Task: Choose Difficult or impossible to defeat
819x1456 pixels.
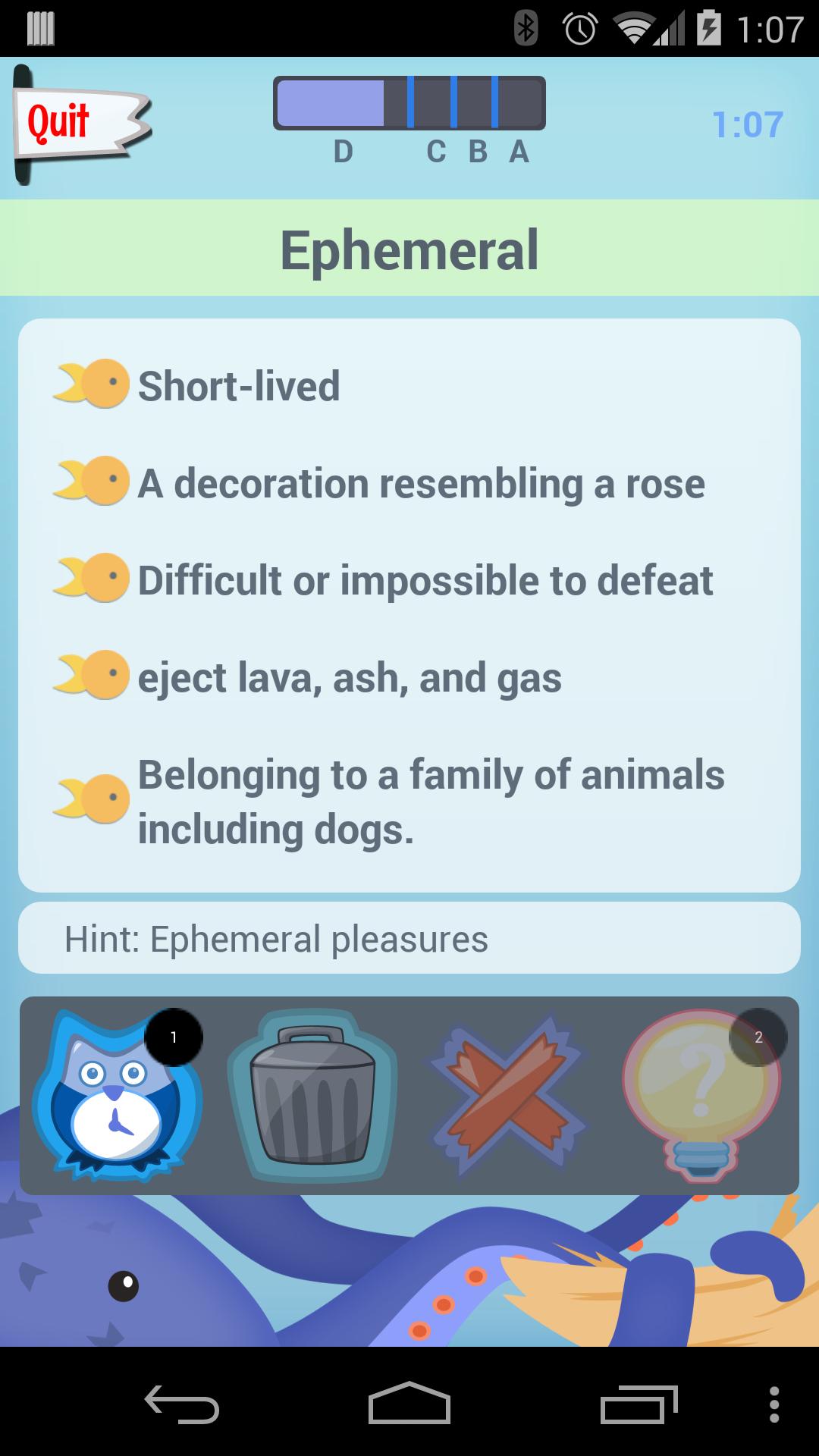Action: tap(425, 580)
